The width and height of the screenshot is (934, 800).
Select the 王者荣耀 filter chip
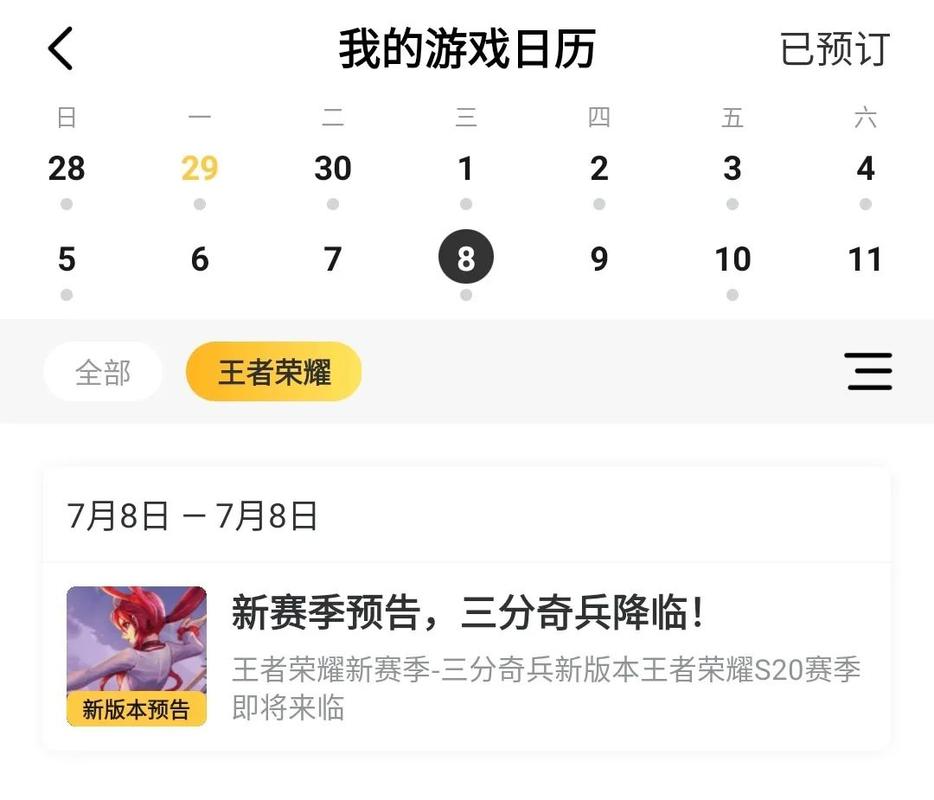(274, 372)
